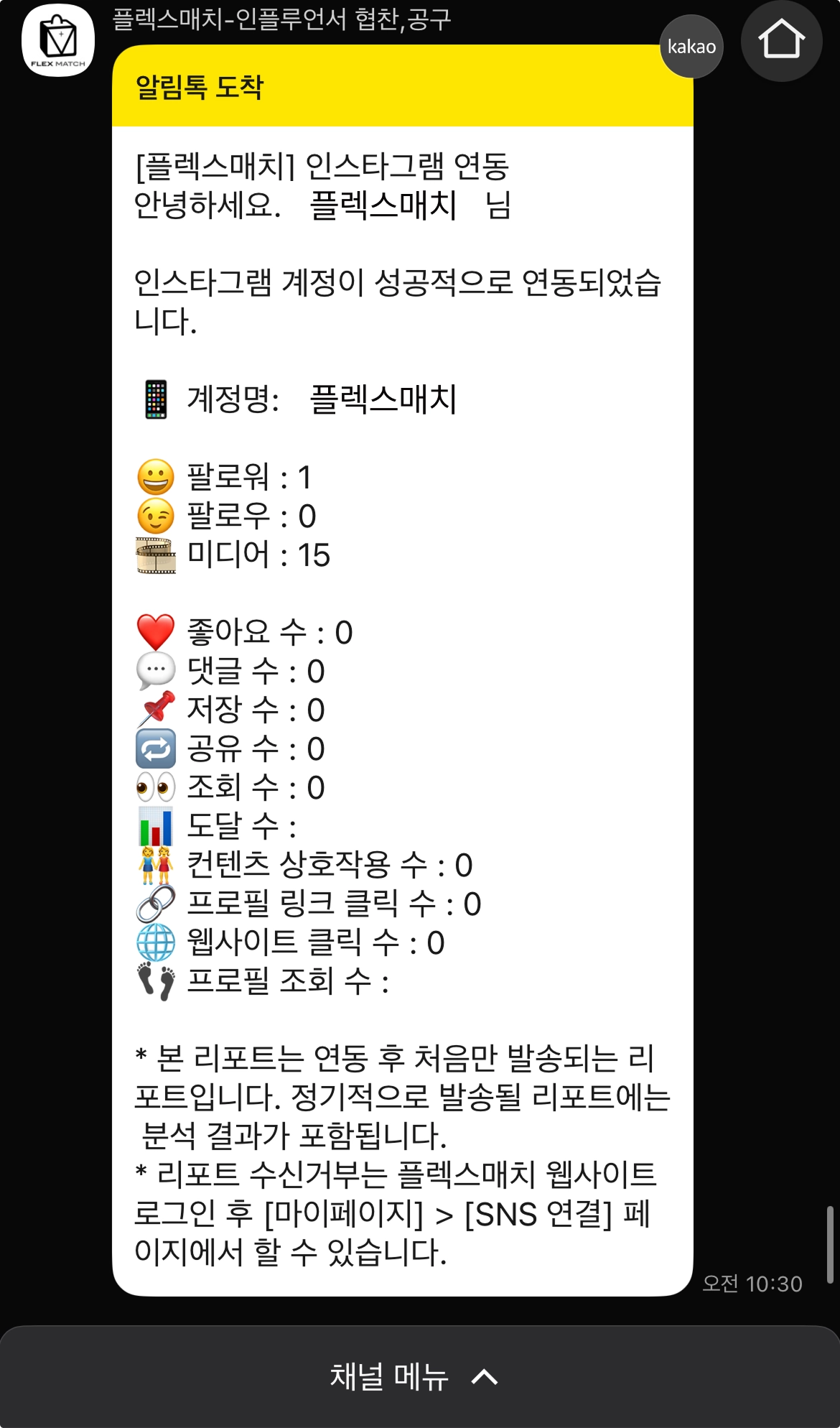Screen dimensions: 840x1428
Task: Open the Flex Match channel profile picture
Action: click(x=58, y=41)
